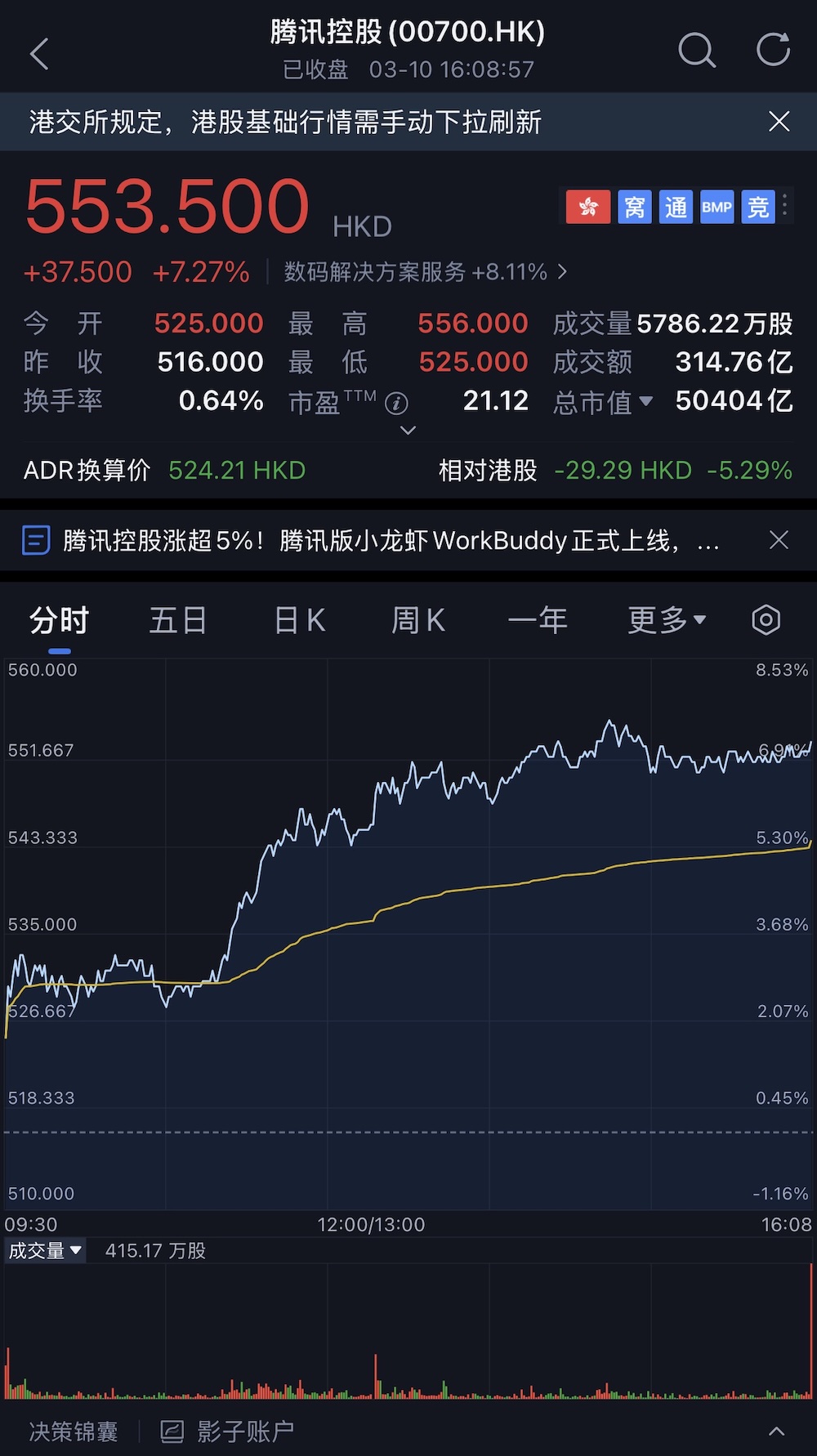Open the chart settings gear icon

click(766, 620)
